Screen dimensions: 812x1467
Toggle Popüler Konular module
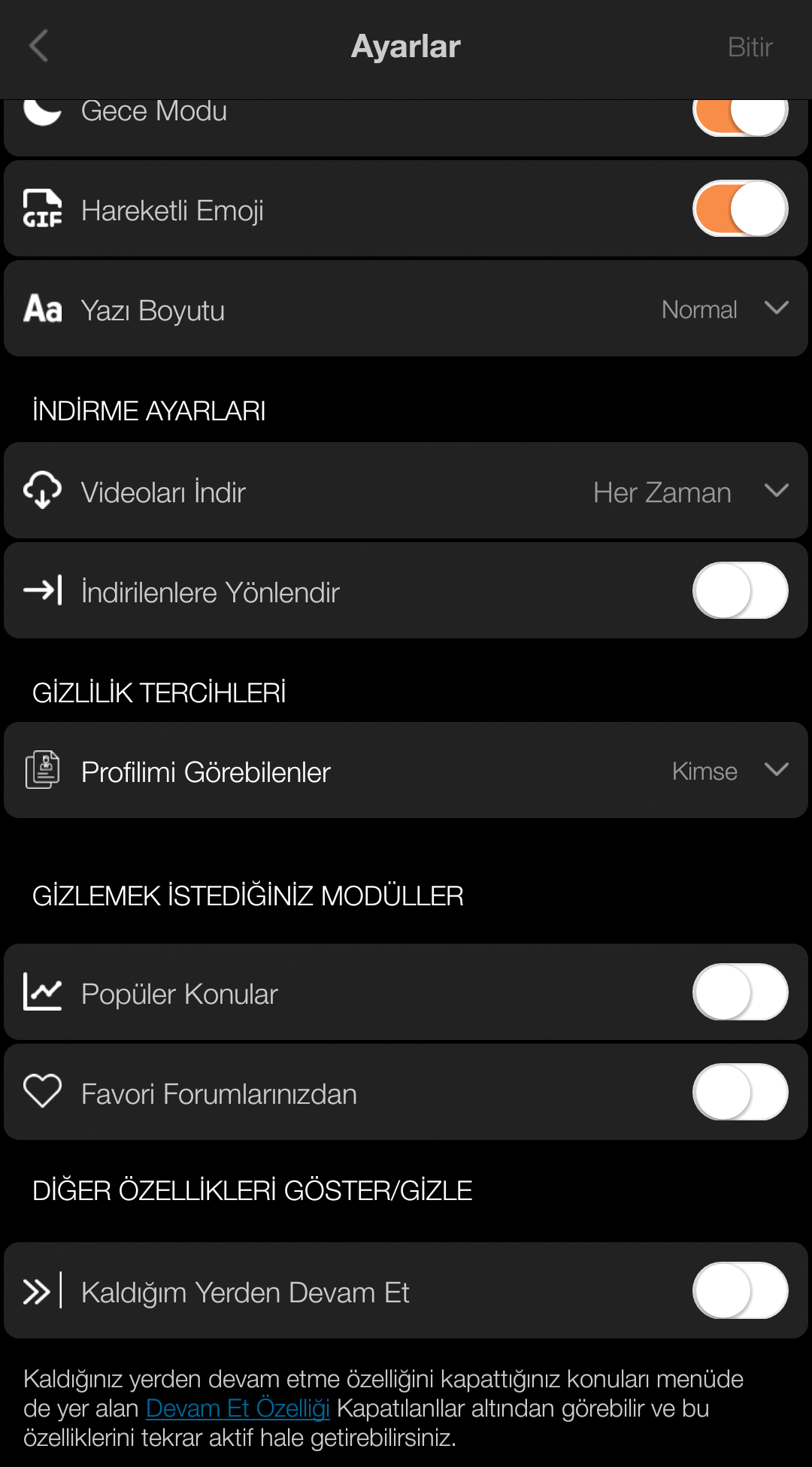click(740, 993)
